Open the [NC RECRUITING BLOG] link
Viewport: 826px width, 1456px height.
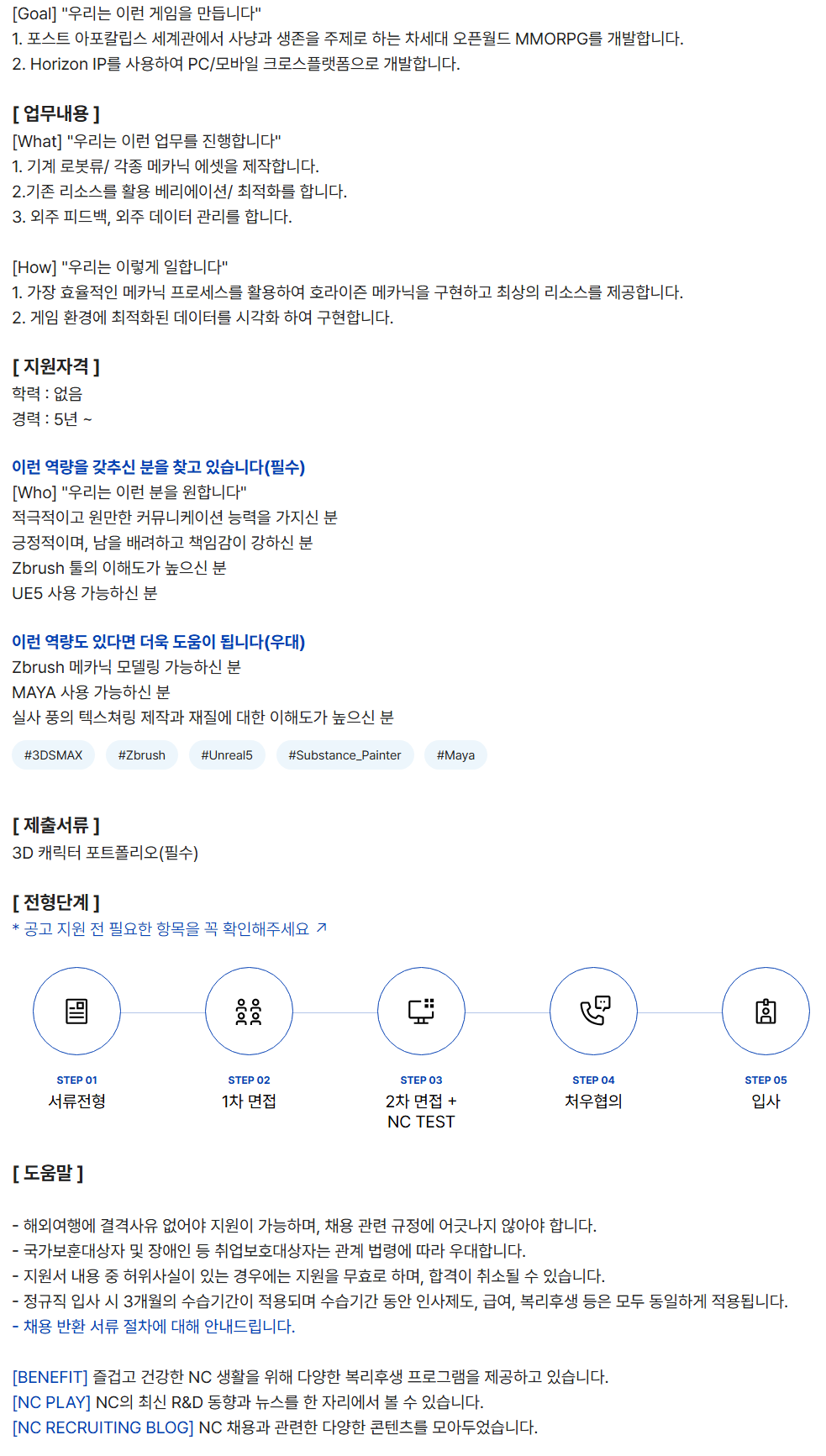103,1427
